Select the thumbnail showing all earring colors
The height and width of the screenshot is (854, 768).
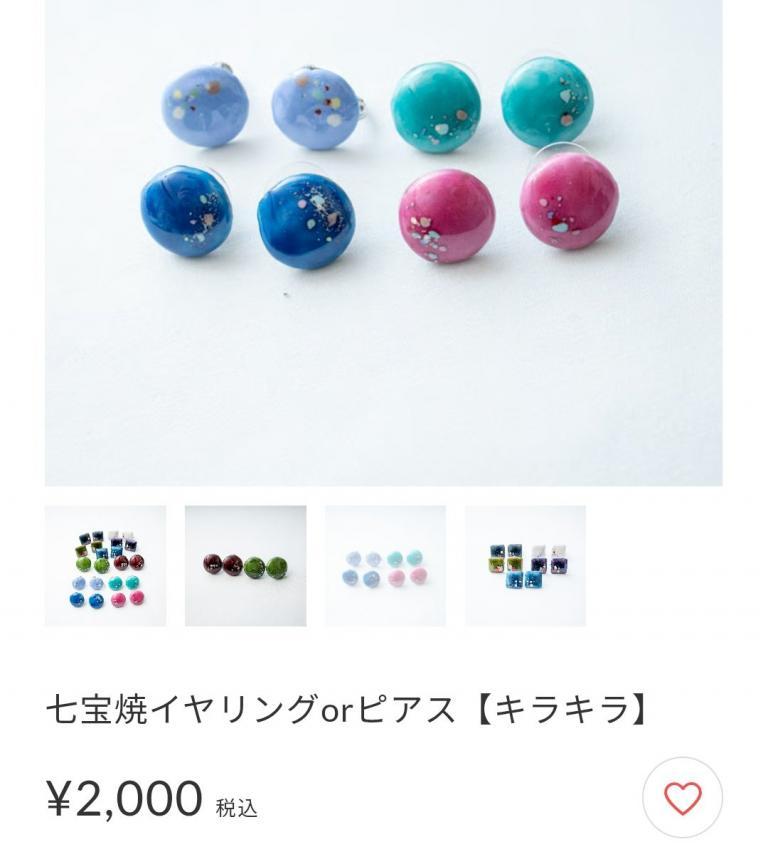[x=105, y=566]
